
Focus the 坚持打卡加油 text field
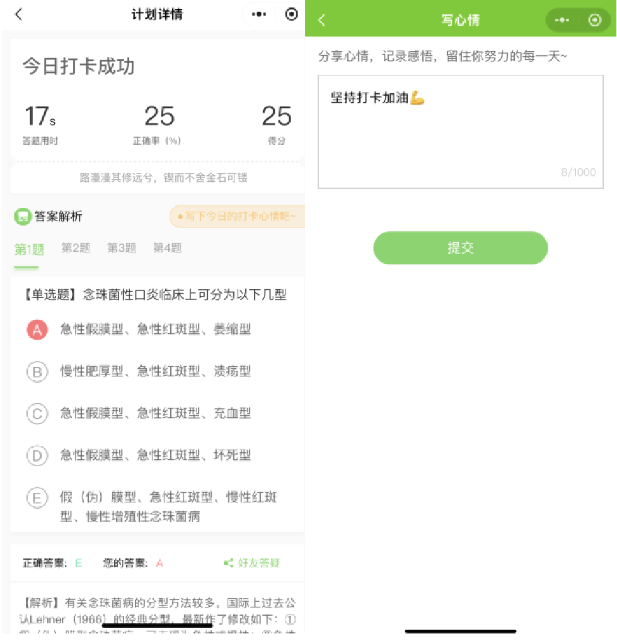point(460,130)
